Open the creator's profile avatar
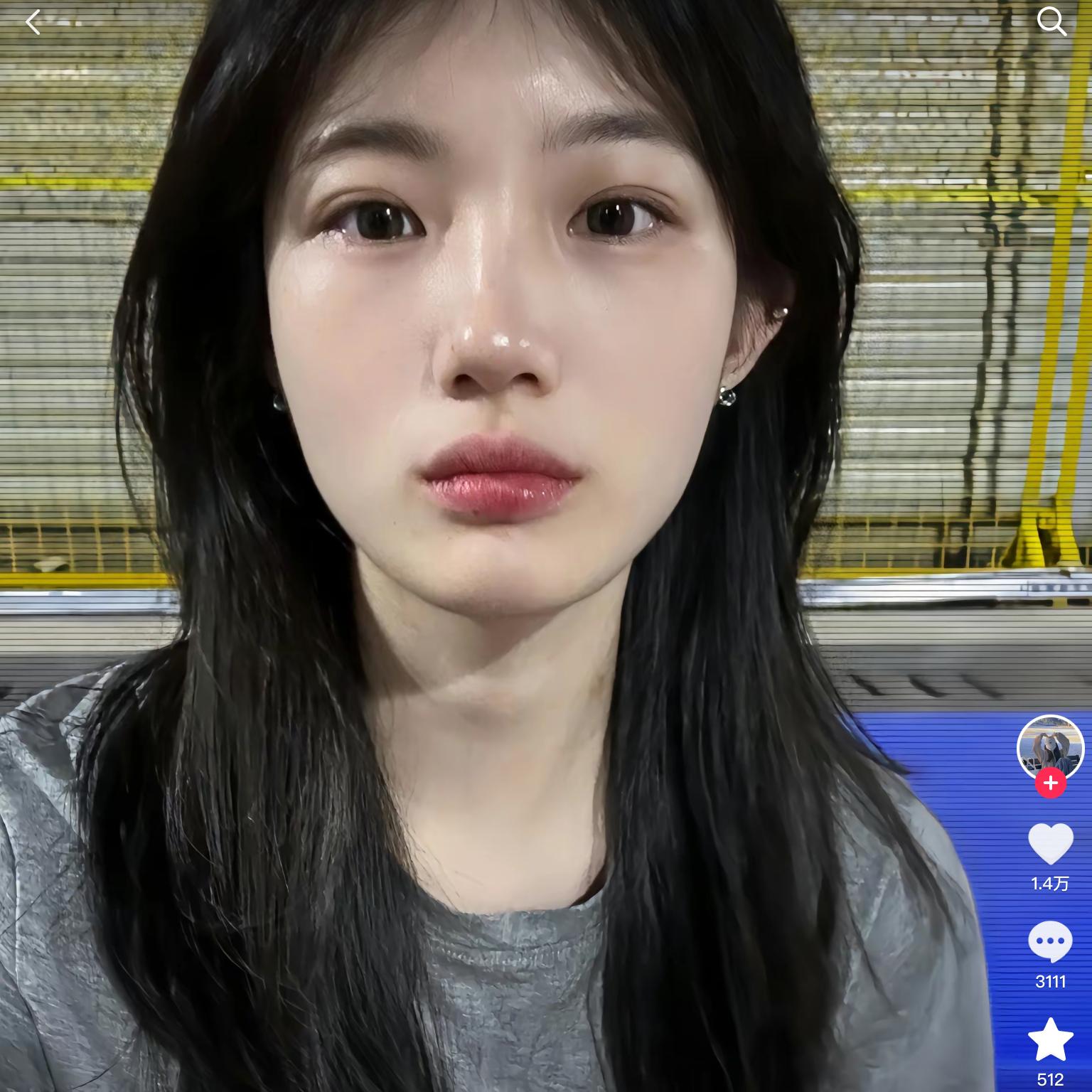Image resolution: width=1092 pixels, height=1092 pixels. 1050,746
